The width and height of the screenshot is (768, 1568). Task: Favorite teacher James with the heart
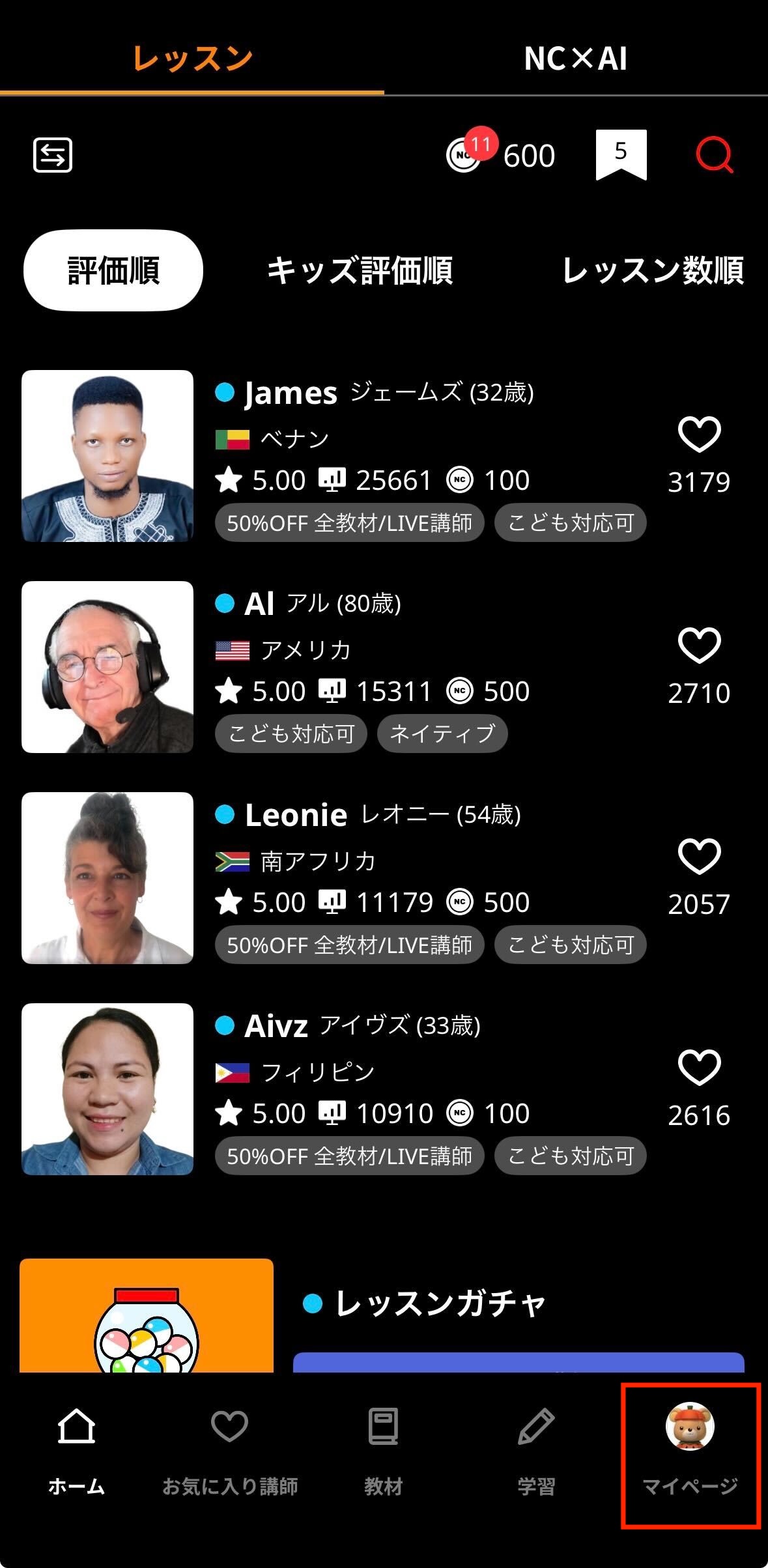(699, 435)
